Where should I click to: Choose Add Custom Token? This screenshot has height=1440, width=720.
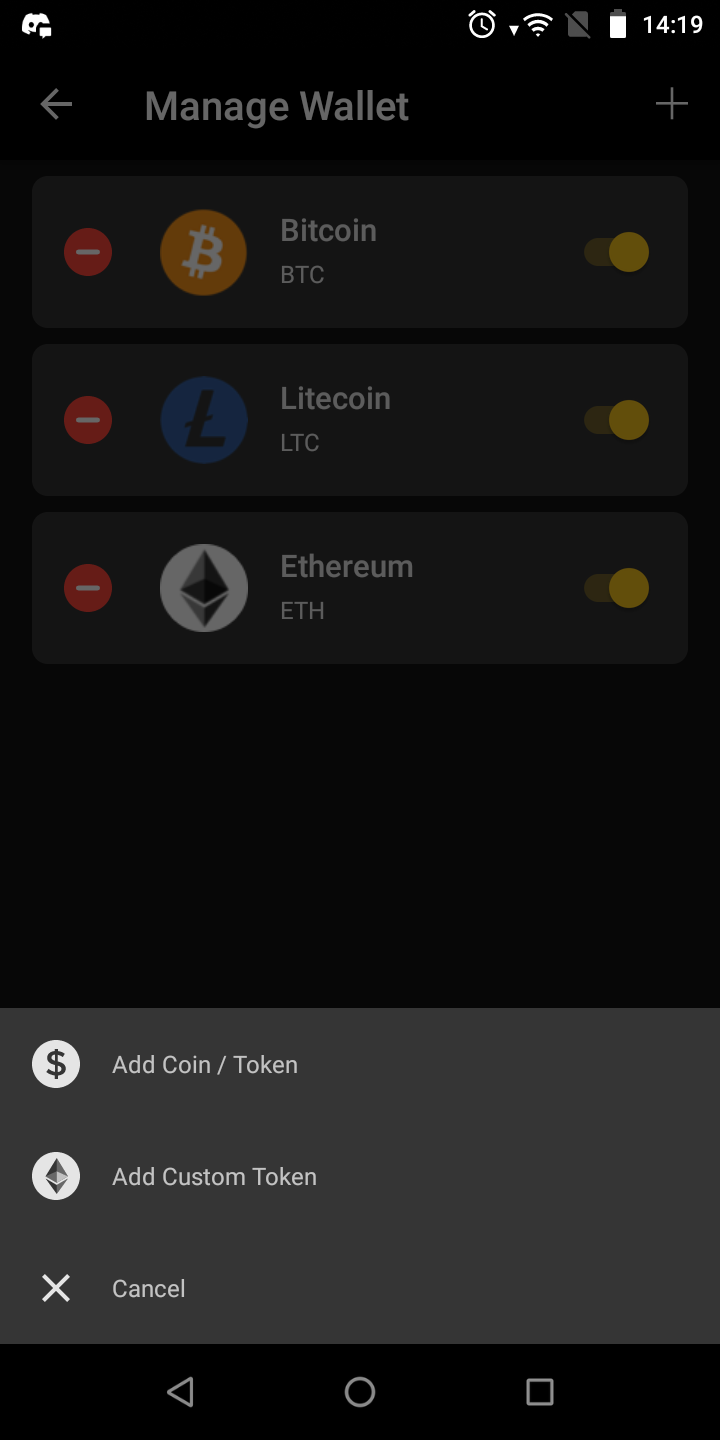[214, 1176]
